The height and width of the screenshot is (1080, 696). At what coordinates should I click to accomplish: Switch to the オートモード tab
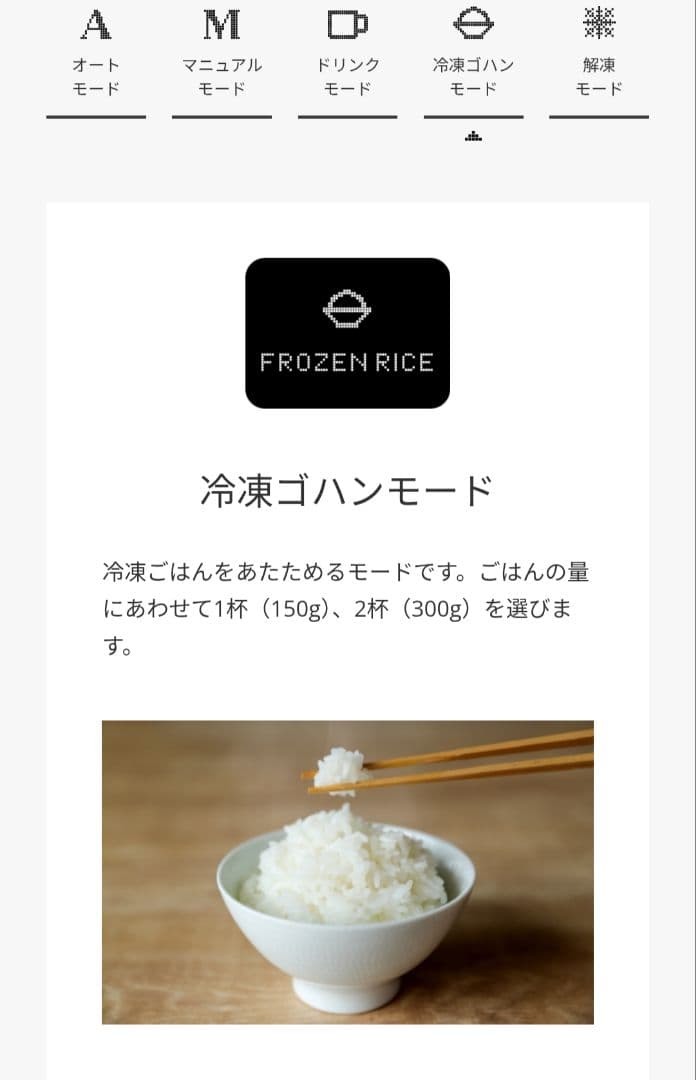click(x=96, y=58)
